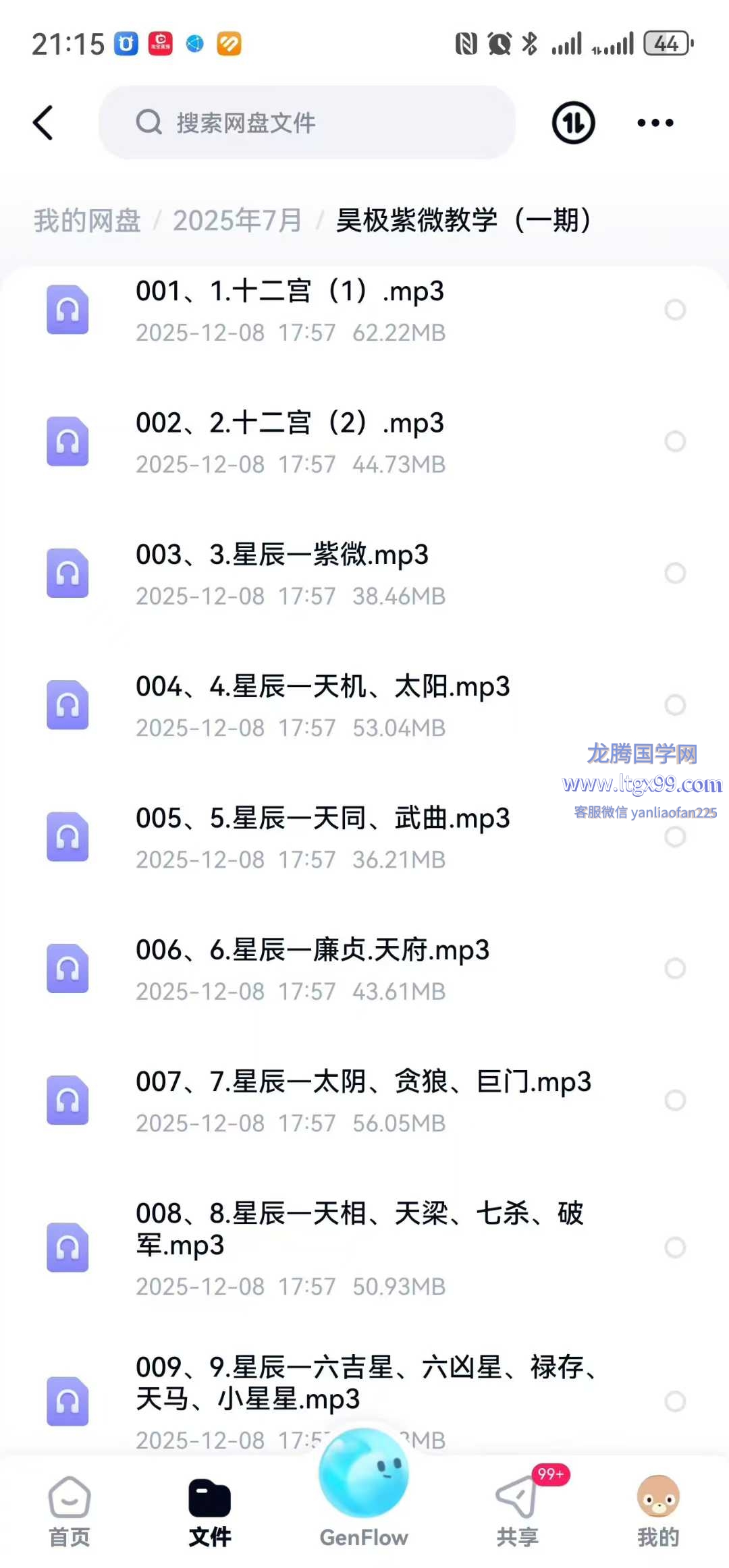729x1568 pixels.
Task: Open 004、4.星辰—天机、太阳.mp3
Action: click(x=323, y=705)
